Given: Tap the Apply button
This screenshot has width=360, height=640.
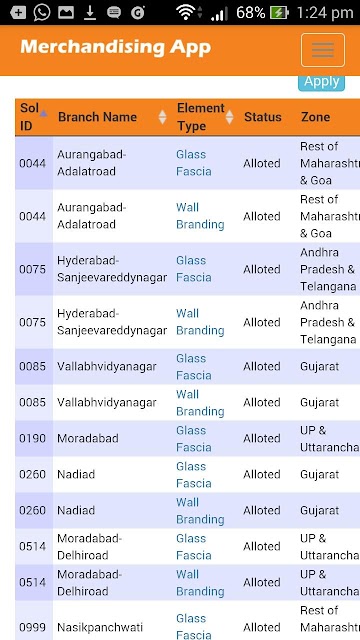Looking at the screenshot, I should click(321, 82).
